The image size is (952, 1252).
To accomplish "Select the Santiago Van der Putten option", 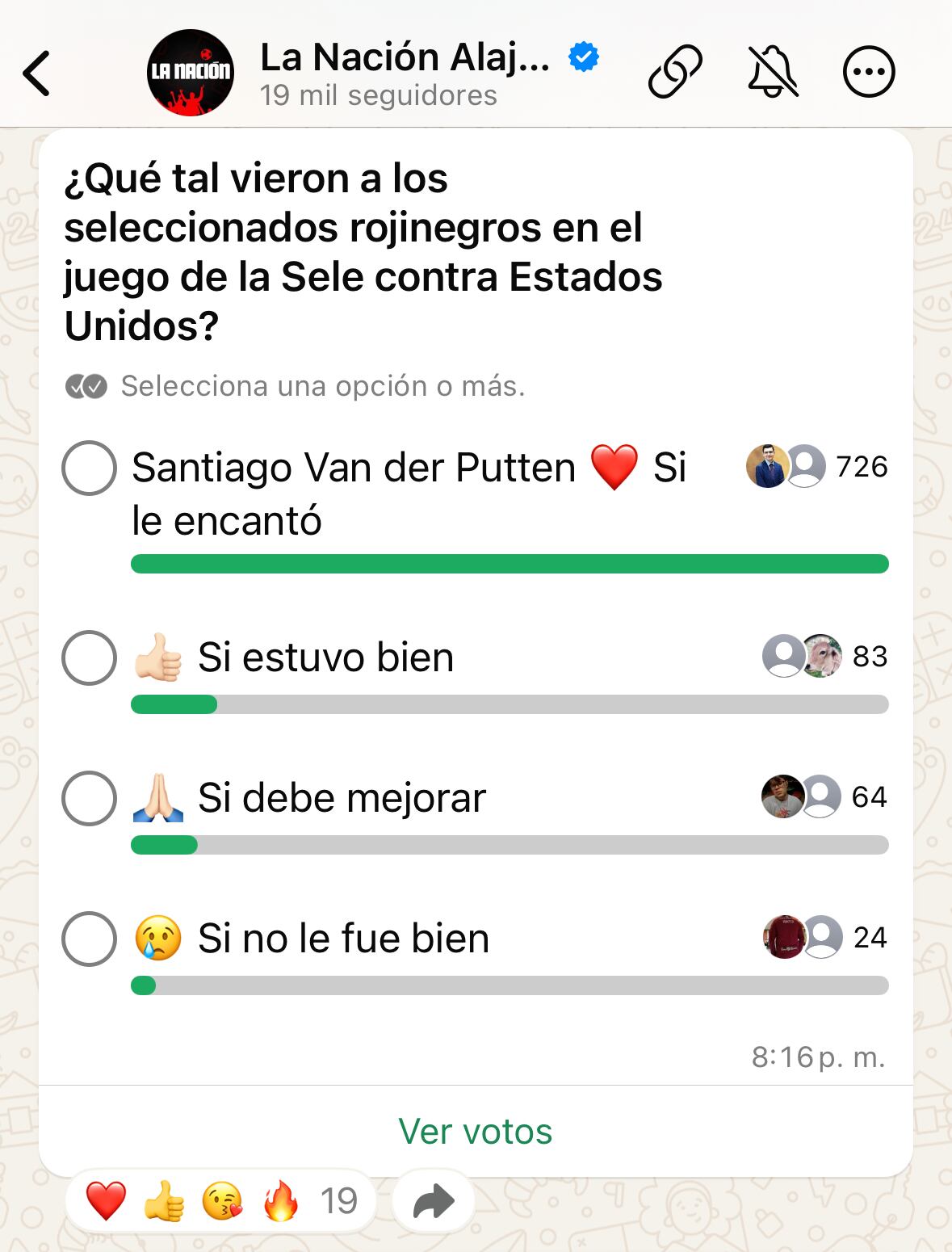I will (89, 467).
